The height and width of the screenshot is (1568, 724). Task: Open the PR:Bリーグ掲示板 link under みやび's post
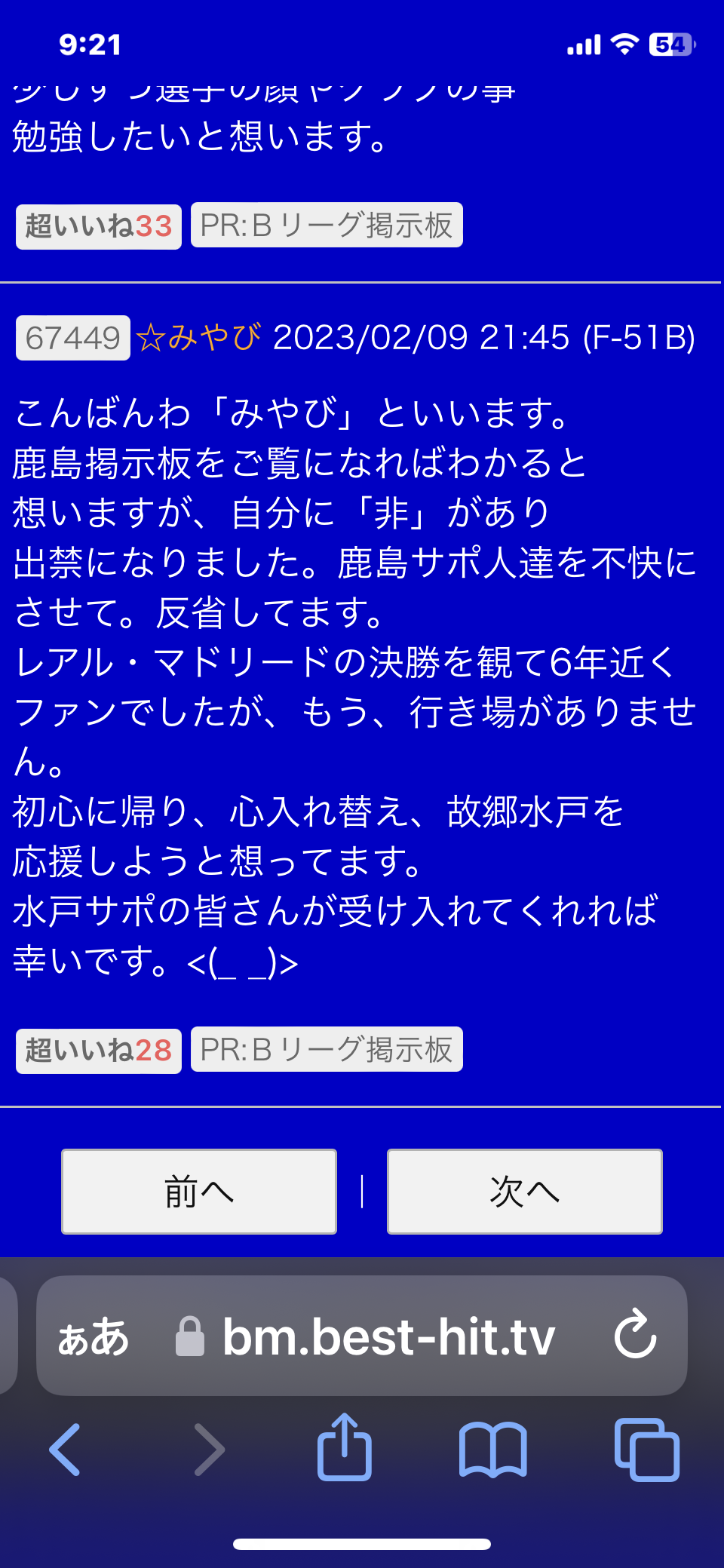click(x=327, y=1049)
